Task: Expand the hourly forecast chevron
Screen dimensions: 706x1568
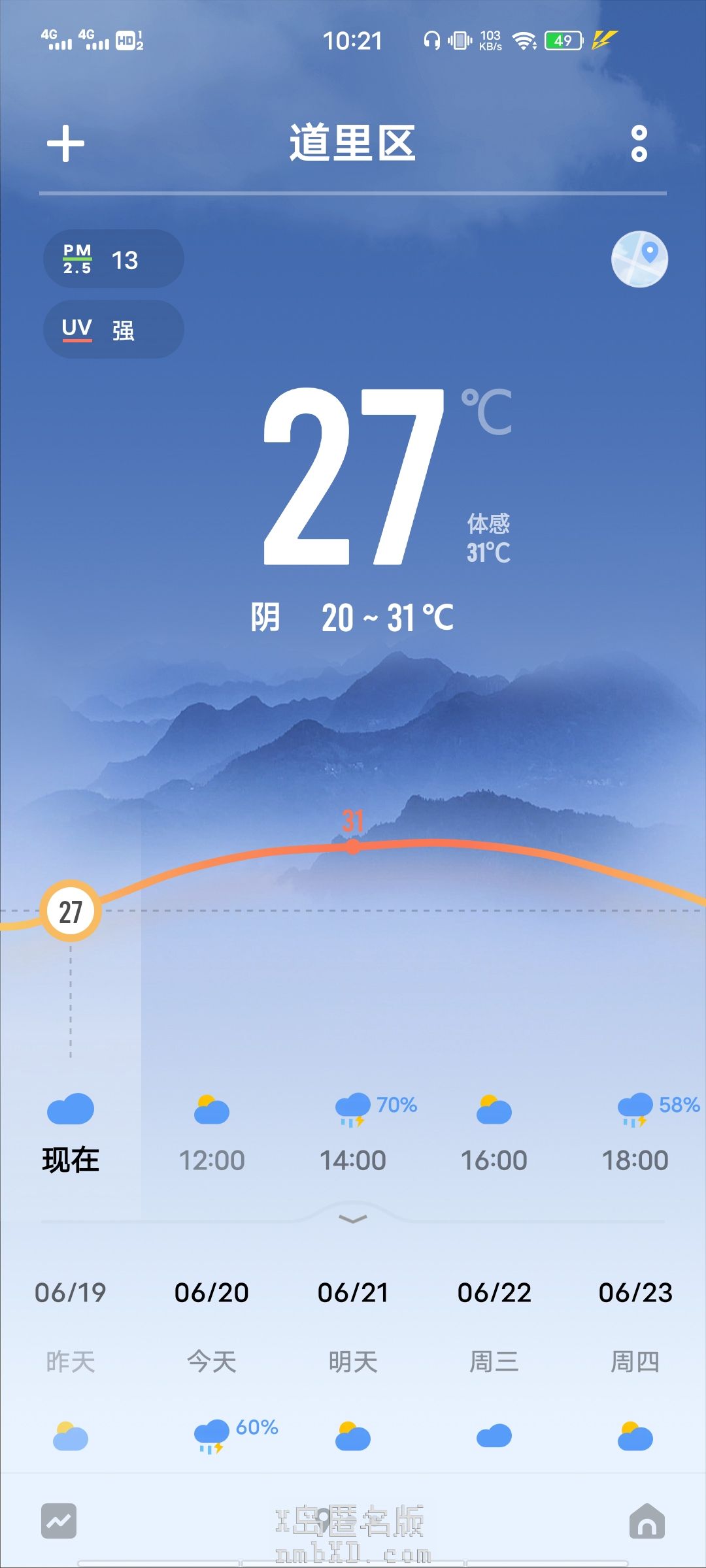Action: click(x=353, y=1219)
